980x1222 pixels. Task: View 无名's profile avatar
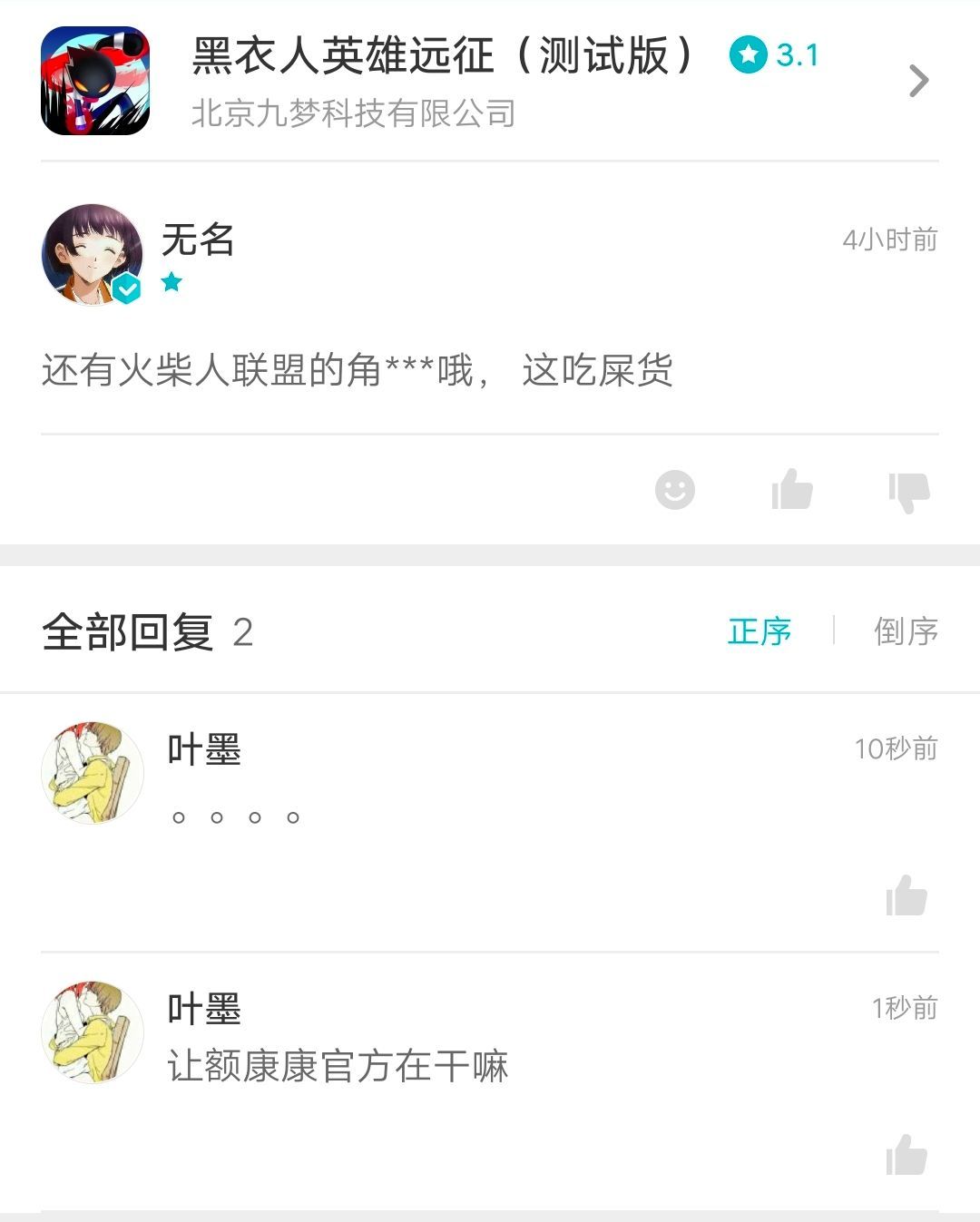93,254
